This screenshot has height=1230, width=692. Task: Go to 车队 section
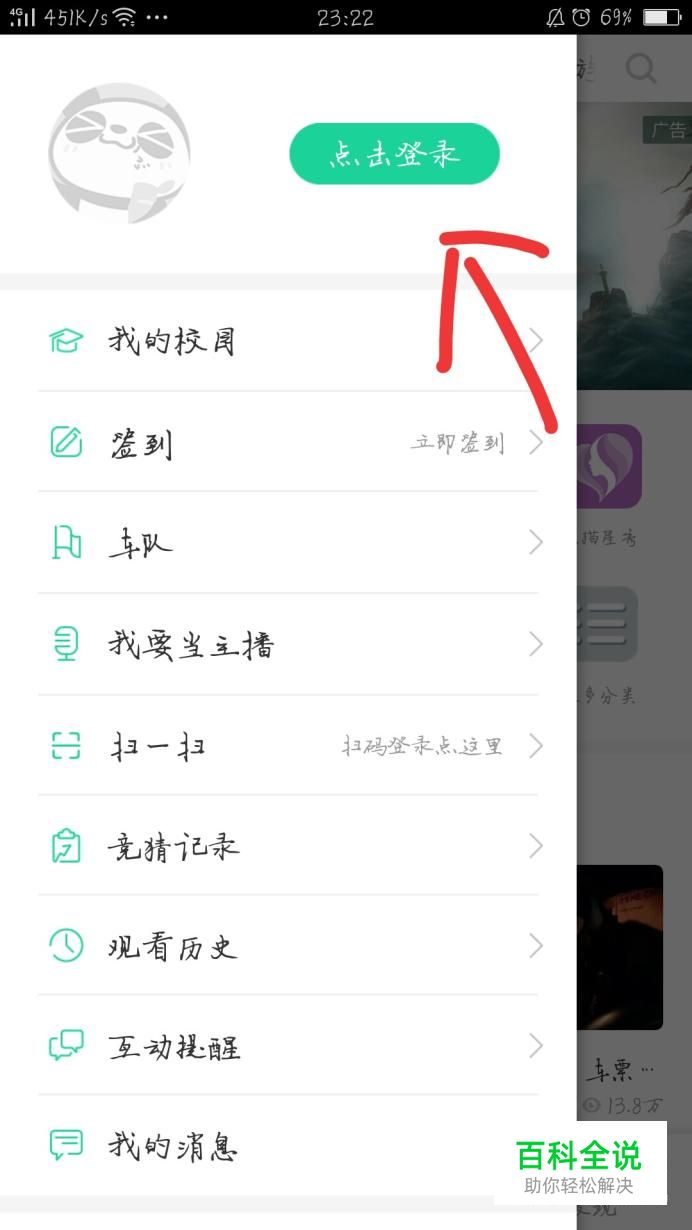[288, 543]
